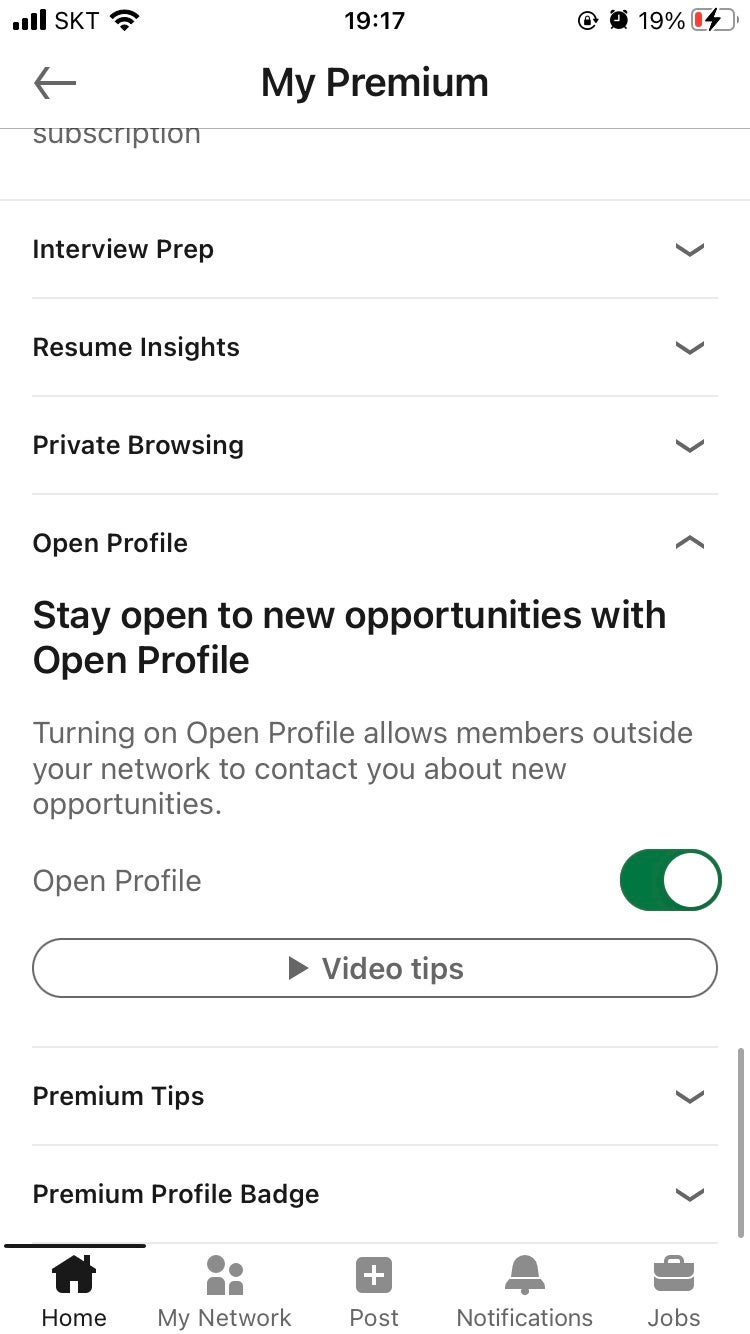Toggle Open Profile to closed state

pyautogui.click(x=670, y=880)
